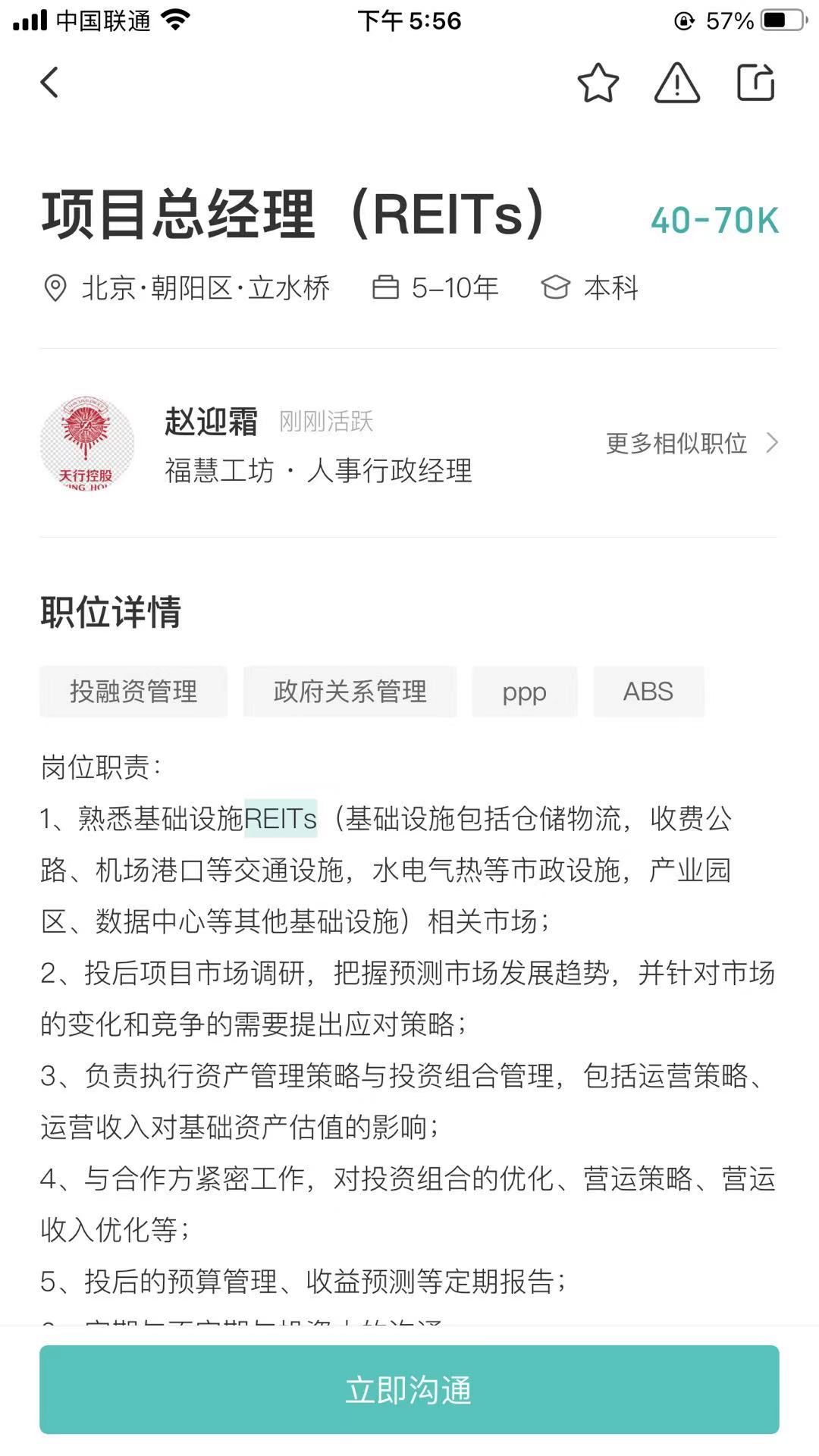View 更多相似职位

pyautogui.click(x=691, y=444)
